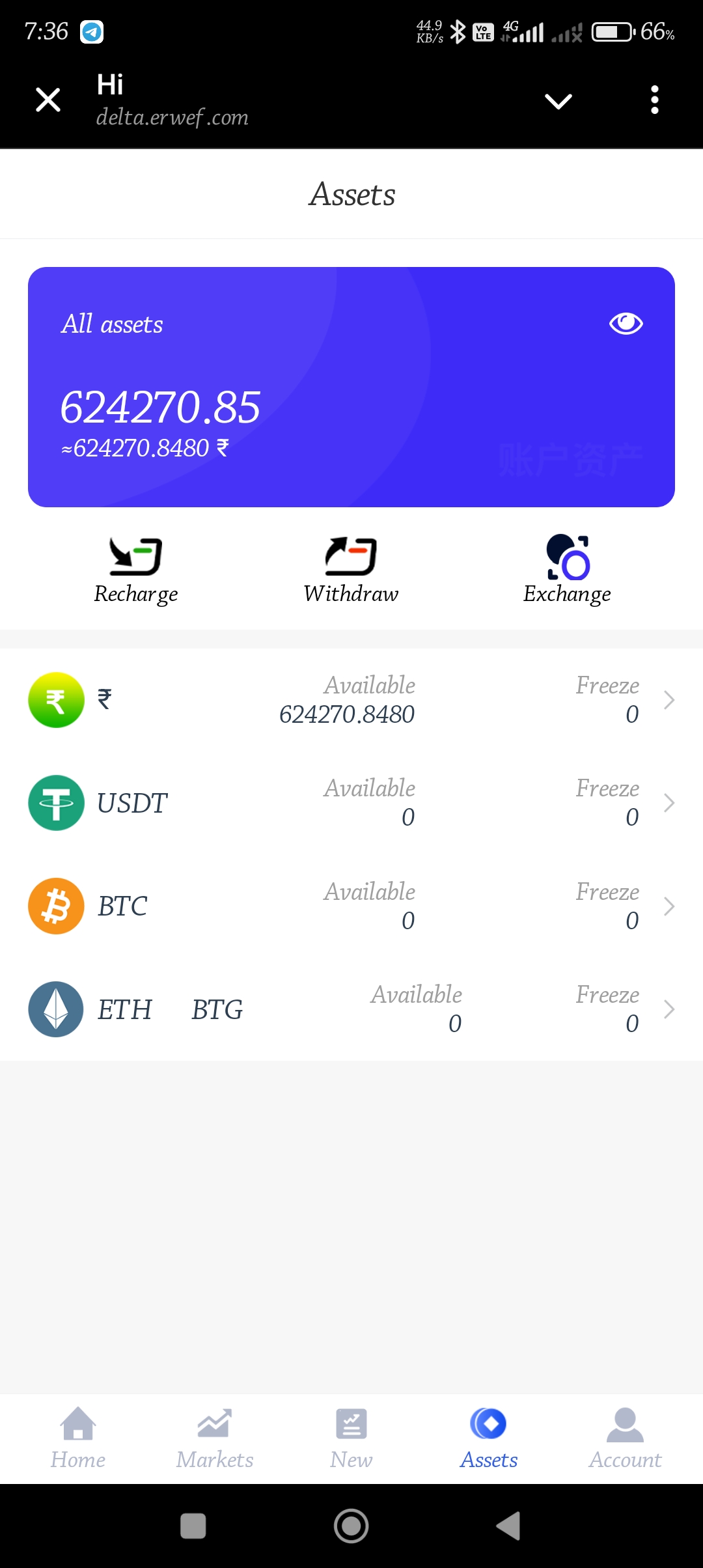The height and width of the screenshot is (1568, 703).
Task: Hide the balance with the eye icon
Action: pyautogui.click(x=626, y=324)
